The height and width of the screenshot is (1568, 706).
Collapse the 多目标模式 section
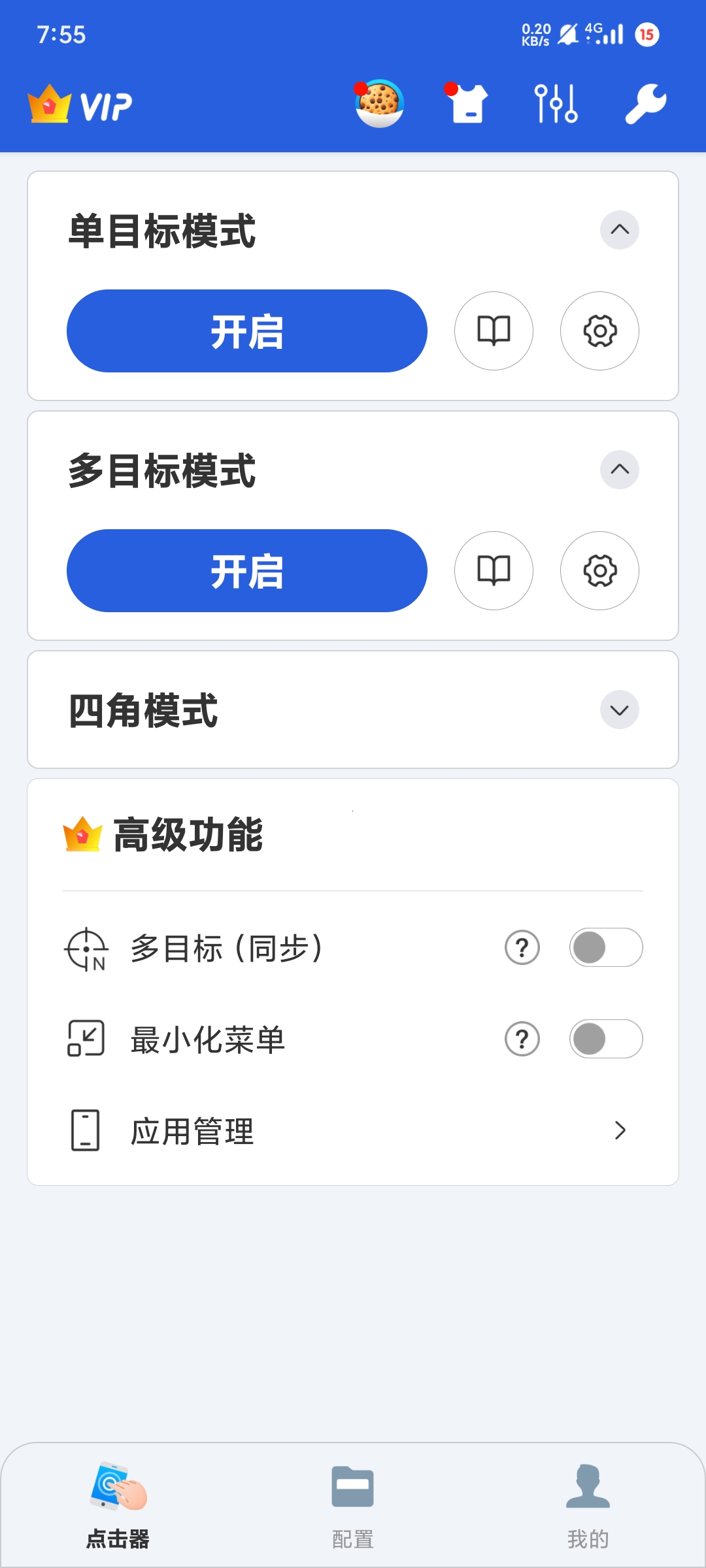(x=619, y=470)
